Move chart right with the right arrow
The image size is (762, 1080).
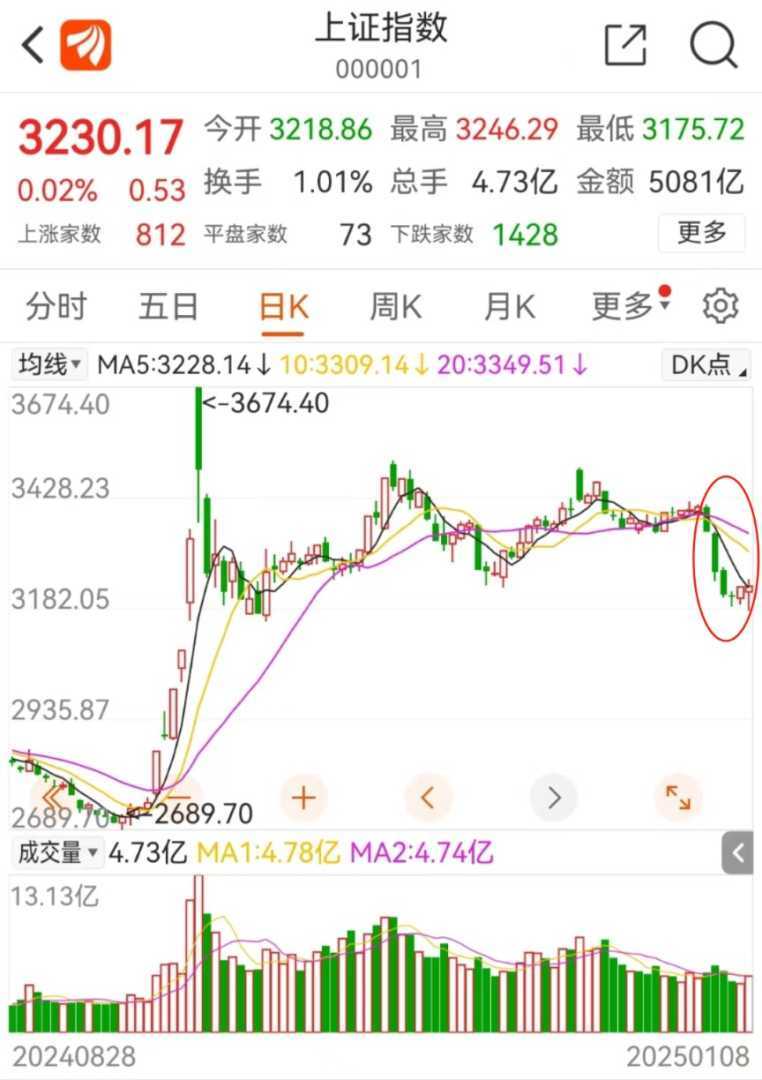click(x=553, y=797)
